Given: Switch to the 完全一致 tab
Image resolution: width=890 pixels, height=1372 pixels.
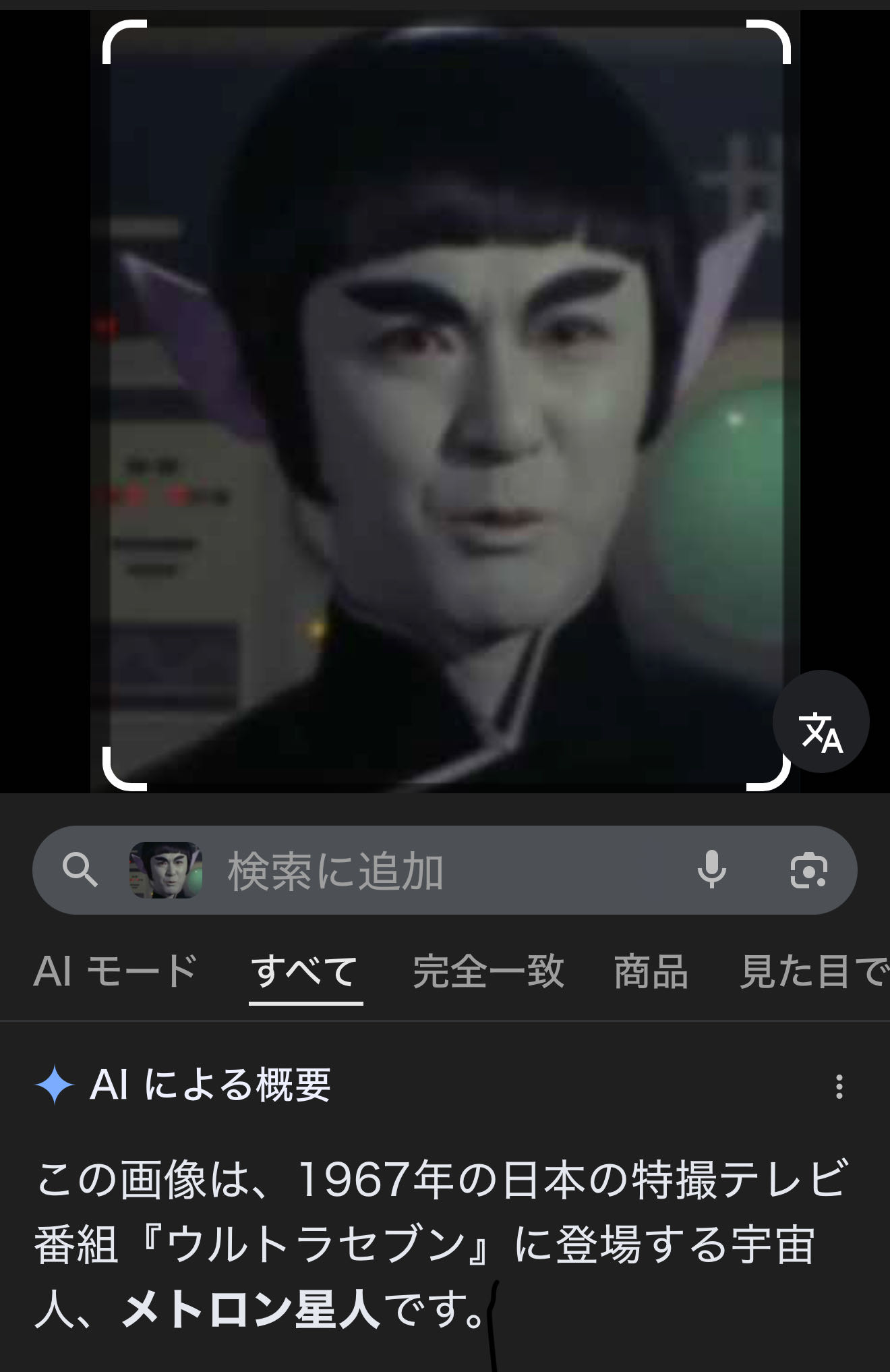Looking at the screenshot, I should [488, 972].
